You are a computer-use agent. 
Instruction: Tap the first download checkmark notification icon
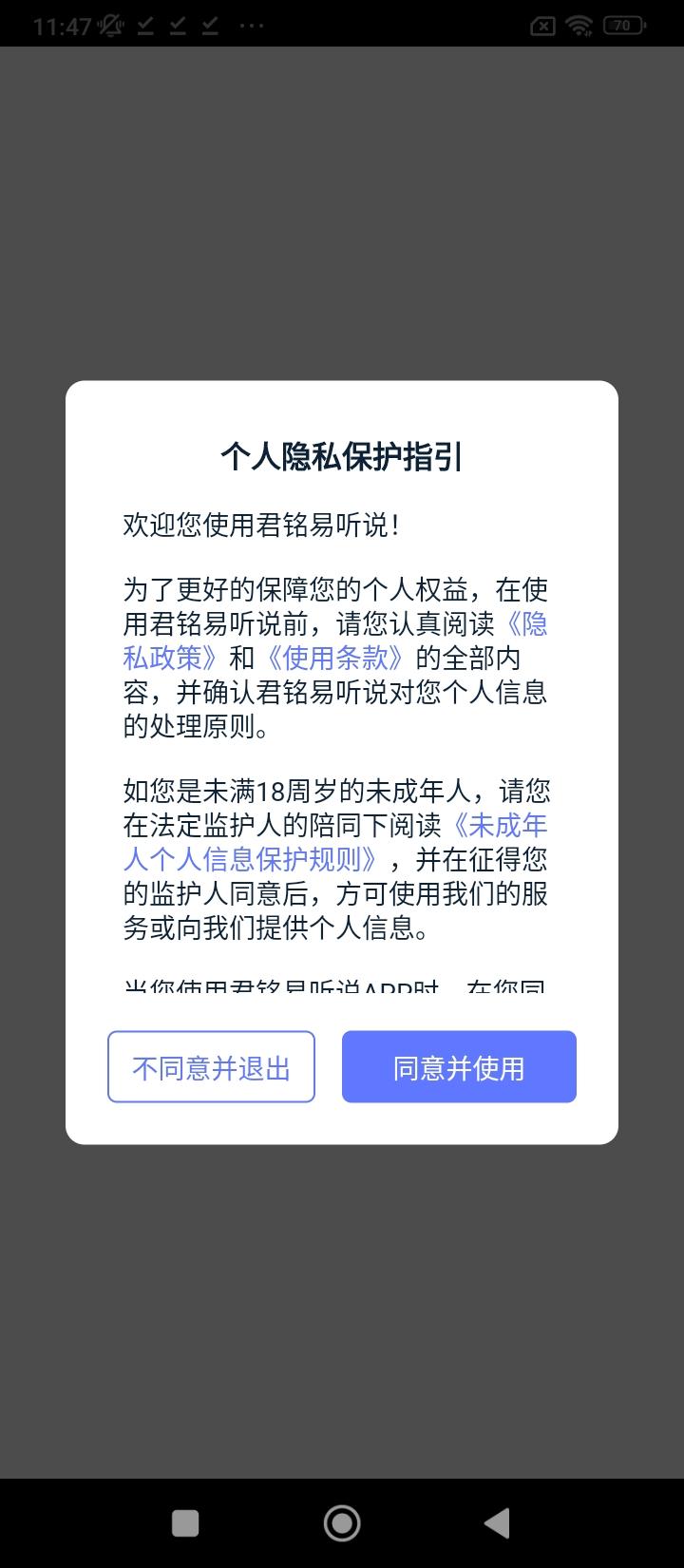(x=144, y=25)
